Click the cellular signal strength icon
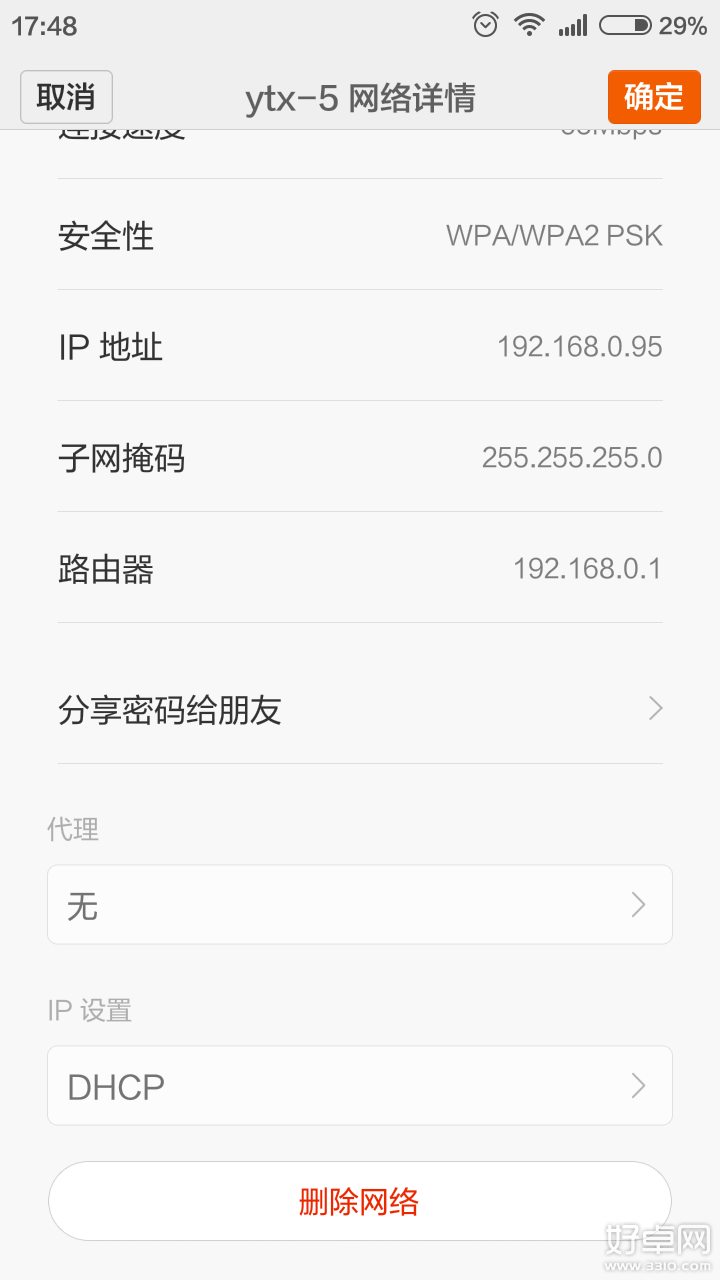Image resolution: width=720 pixels, height=1280 pixels. pyautogui.click(x=573, y=23)
